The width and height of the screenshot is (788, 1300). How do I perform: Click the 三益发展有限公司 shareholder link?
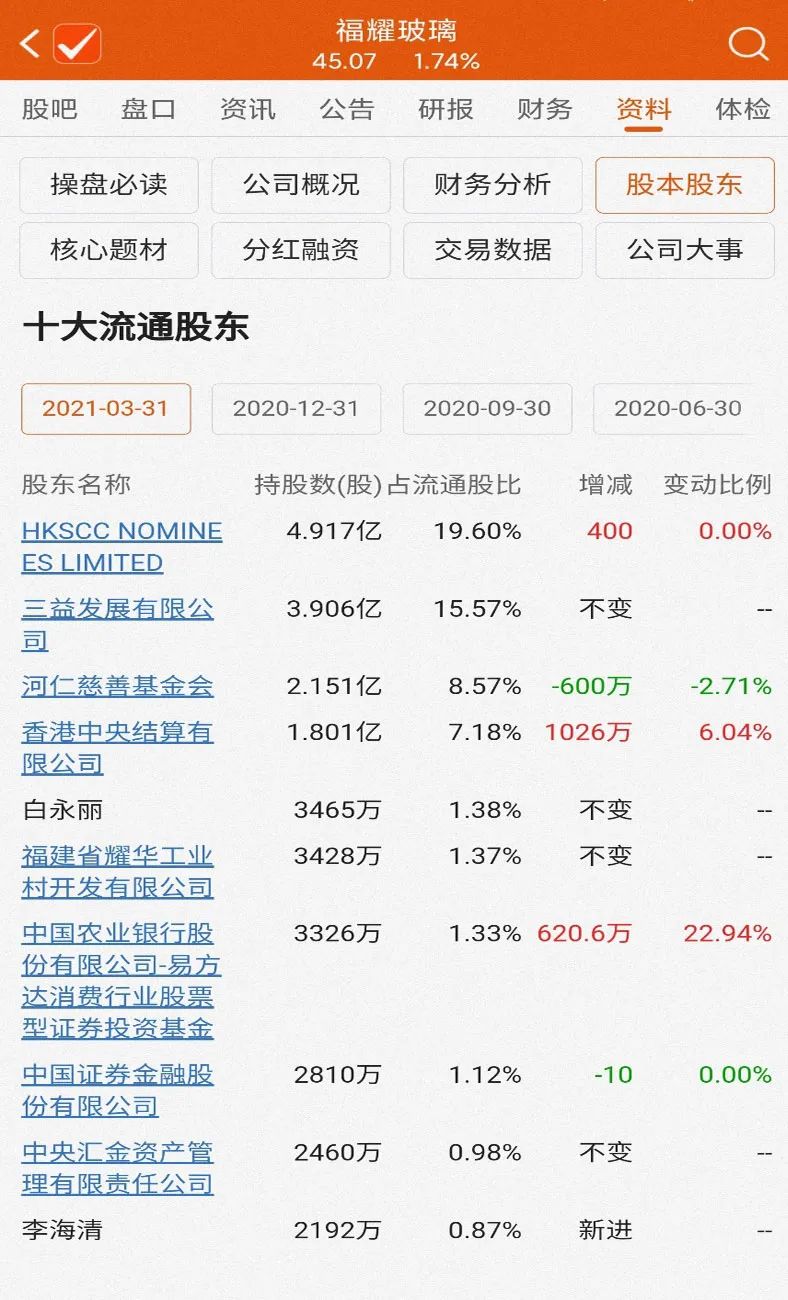[x=117, y=623]
